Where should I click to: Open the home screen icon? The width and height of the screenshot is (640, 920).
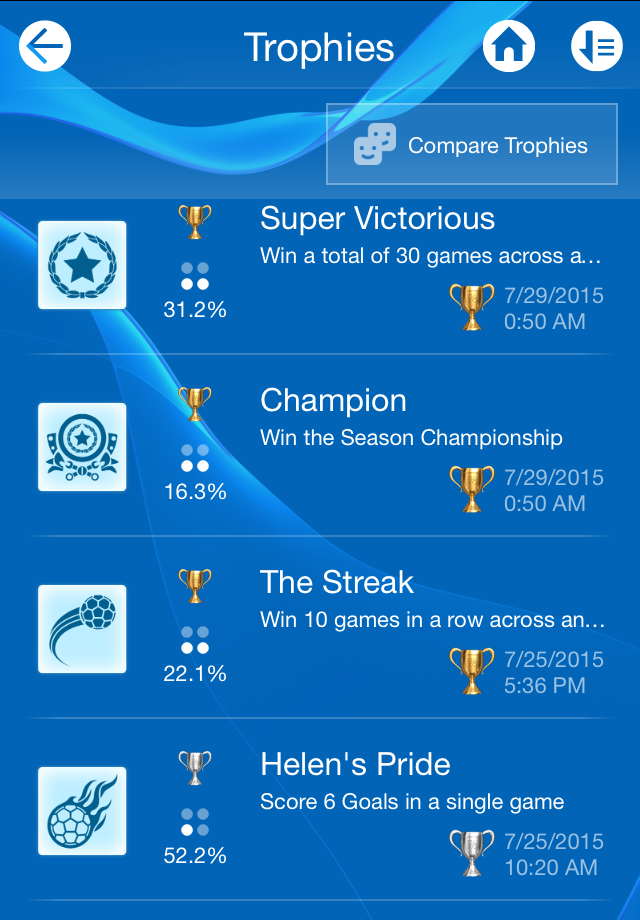(x=509, y=46)
